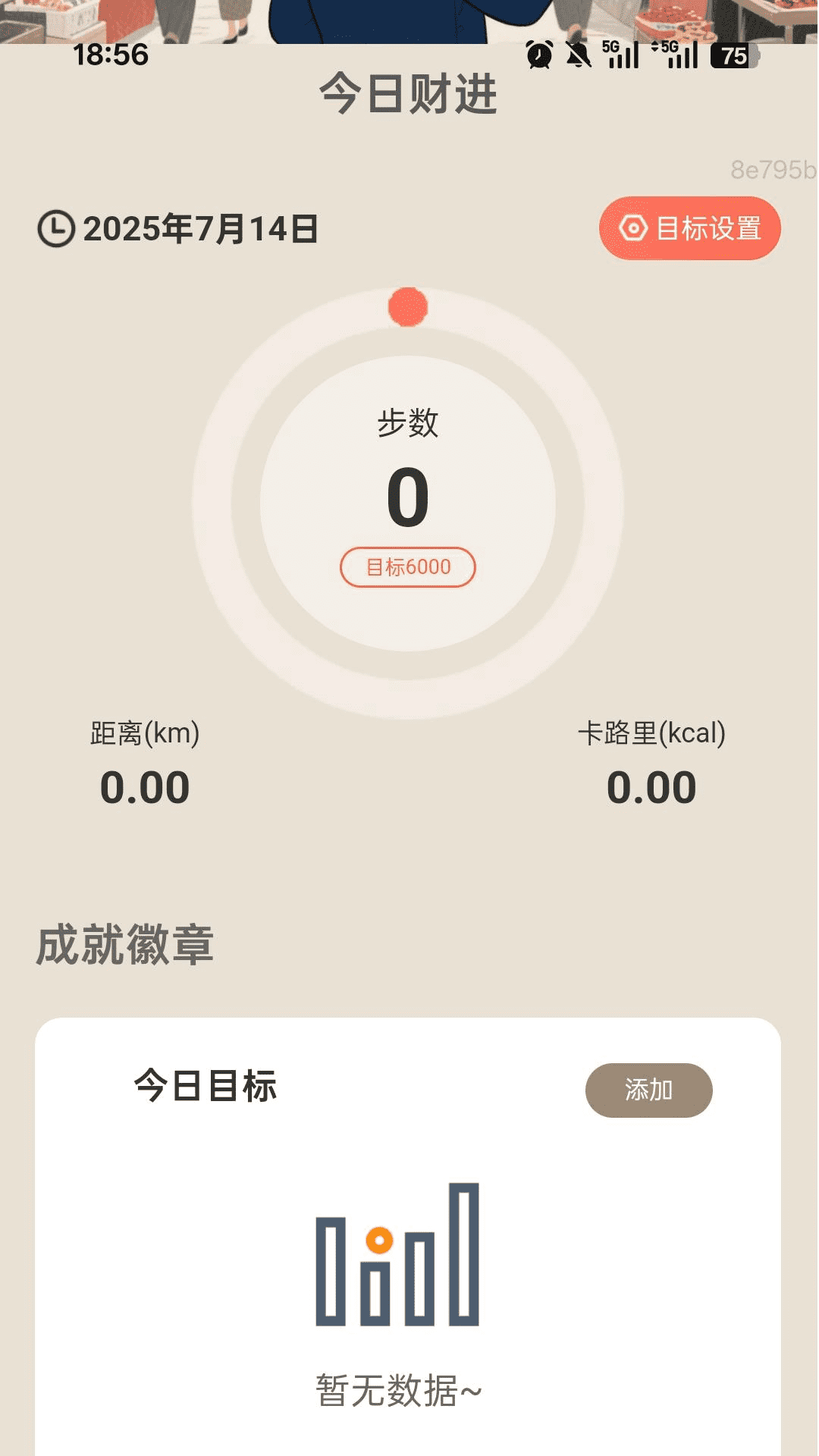The width and height of the screenshot is (819, 1456).
Task: Open 目标设置 to configure goals
Action: pos(688,227)
